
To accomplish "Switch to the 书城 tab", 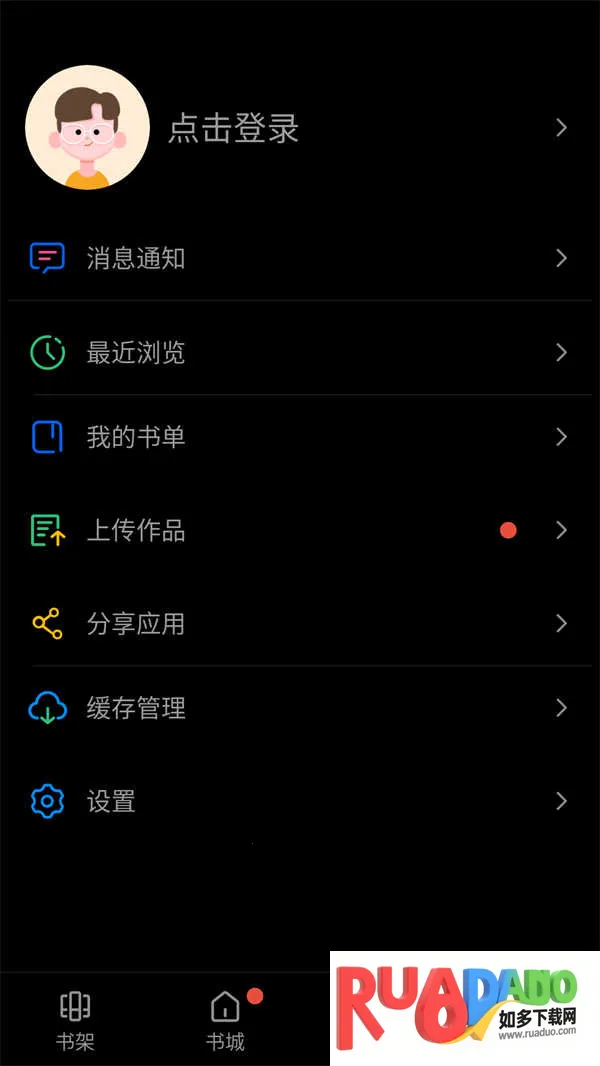I will click(x=225, y=1020).
